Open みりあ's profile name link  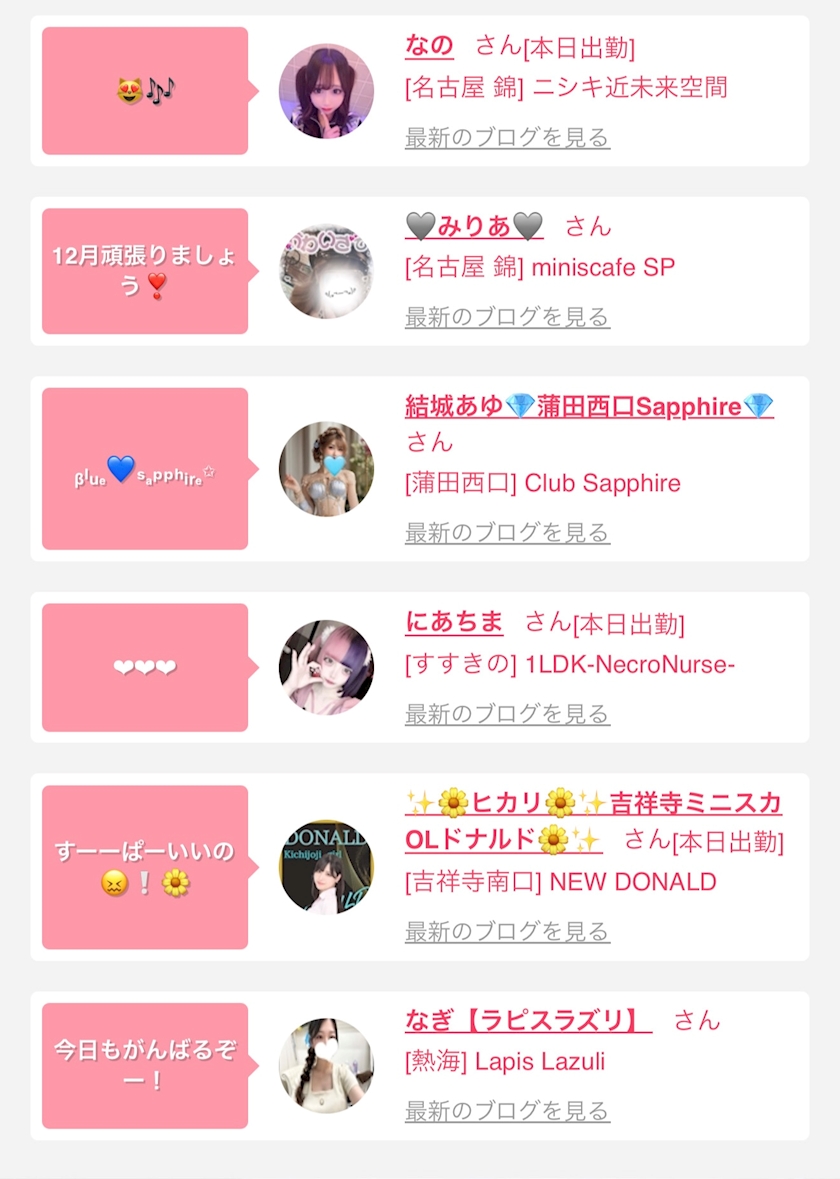tap(474, 226)
